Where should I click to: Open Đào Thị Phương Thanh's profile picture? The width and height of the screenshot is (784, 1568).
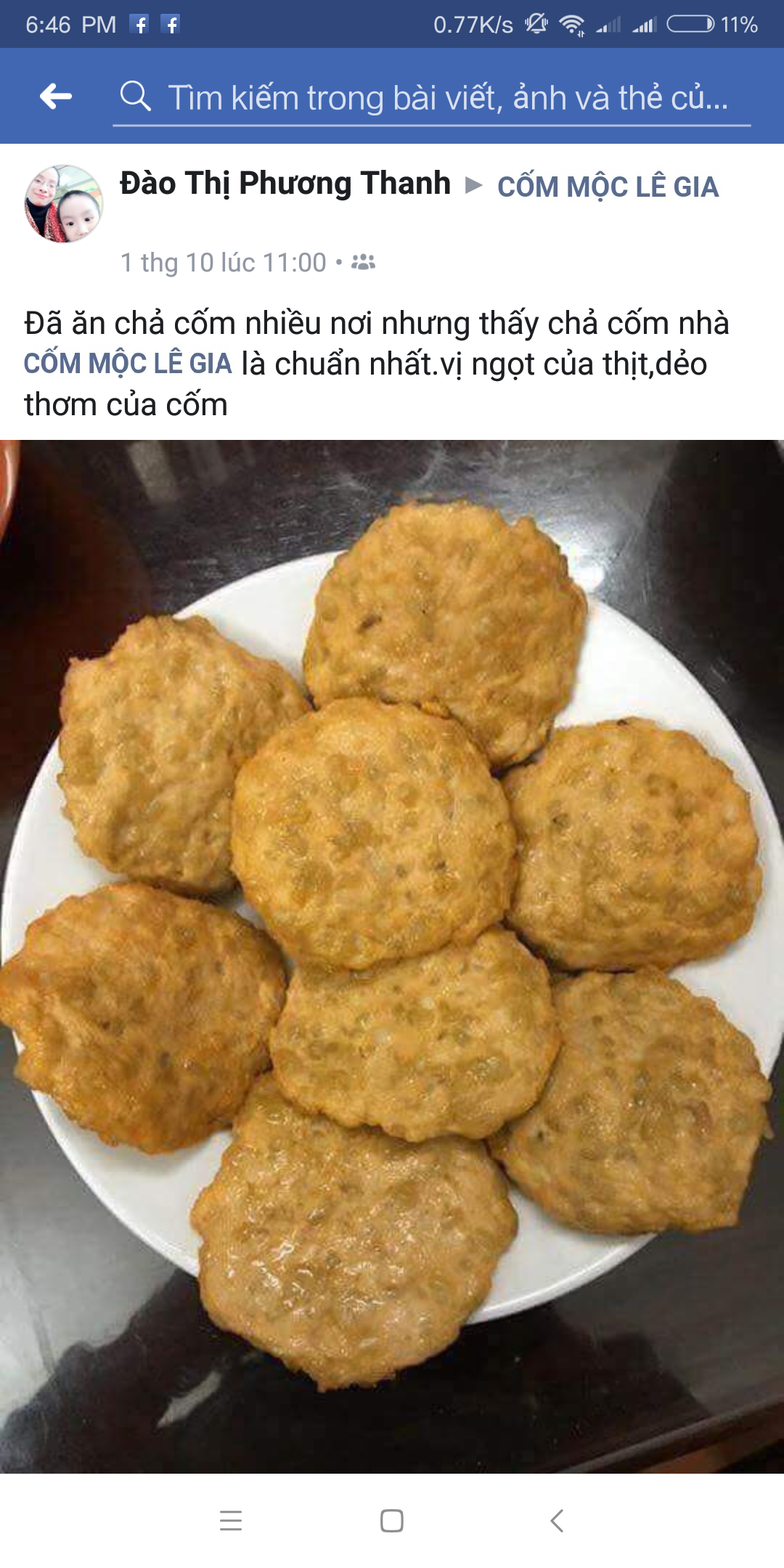[x=64, y=203]
